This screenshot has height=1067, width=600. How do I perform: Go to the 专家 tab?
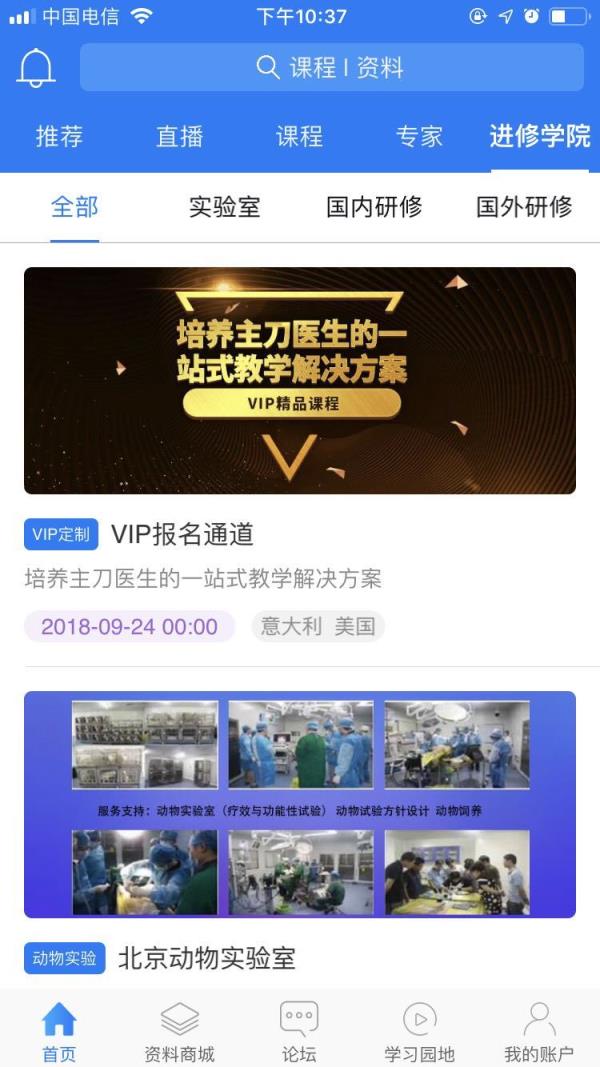(x=419, y=137)
